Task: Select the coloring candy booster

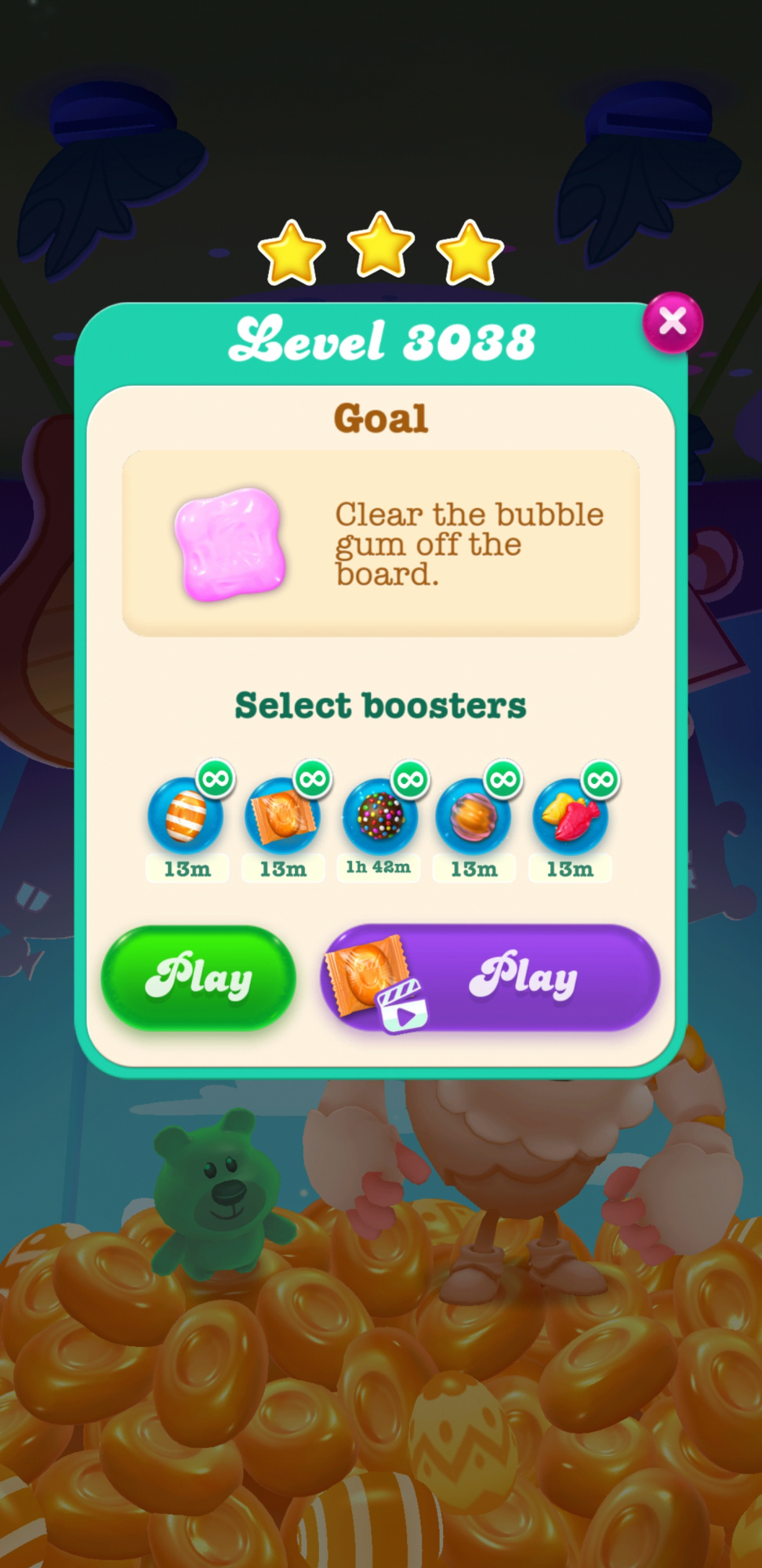Action: 474,815
